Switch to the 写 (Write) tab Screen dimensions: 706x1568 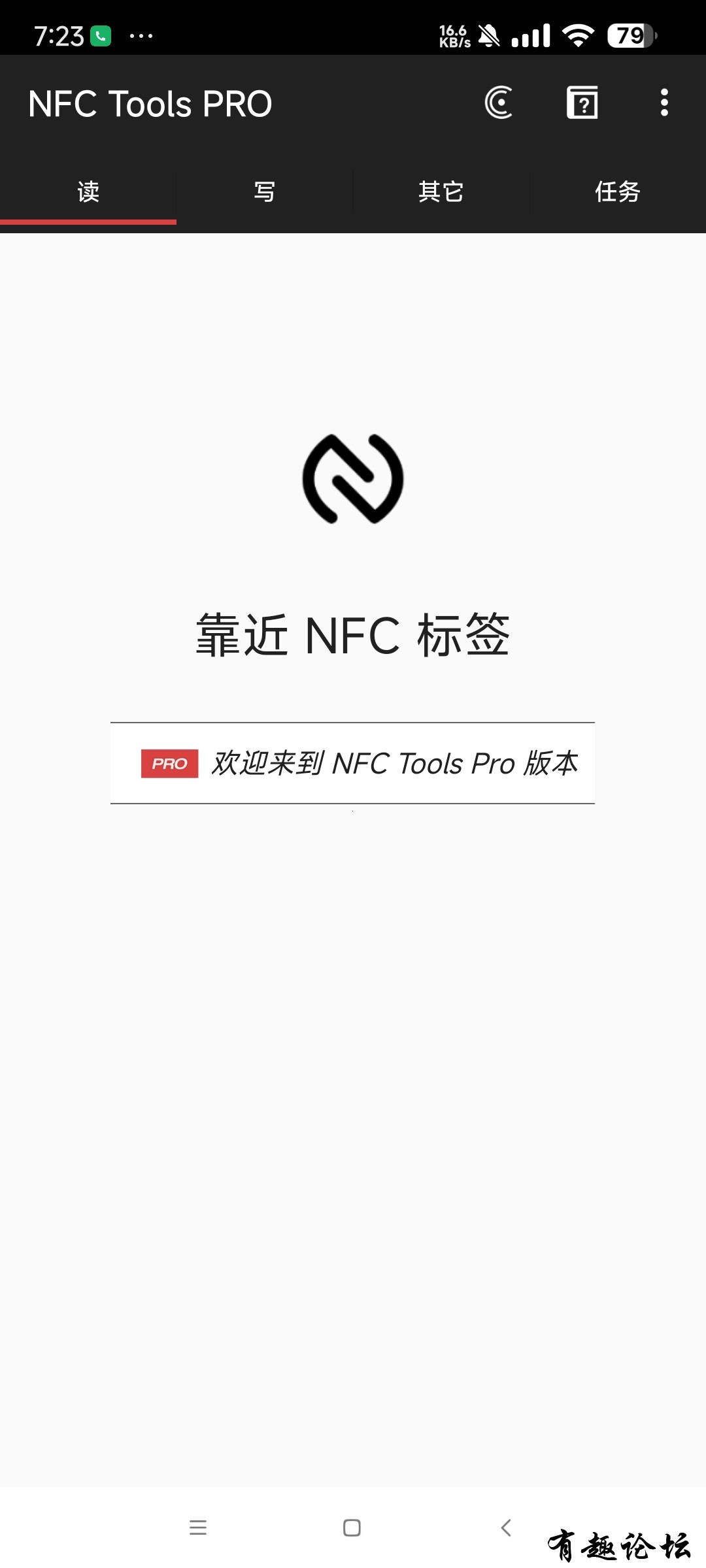(x=264, y=192)
